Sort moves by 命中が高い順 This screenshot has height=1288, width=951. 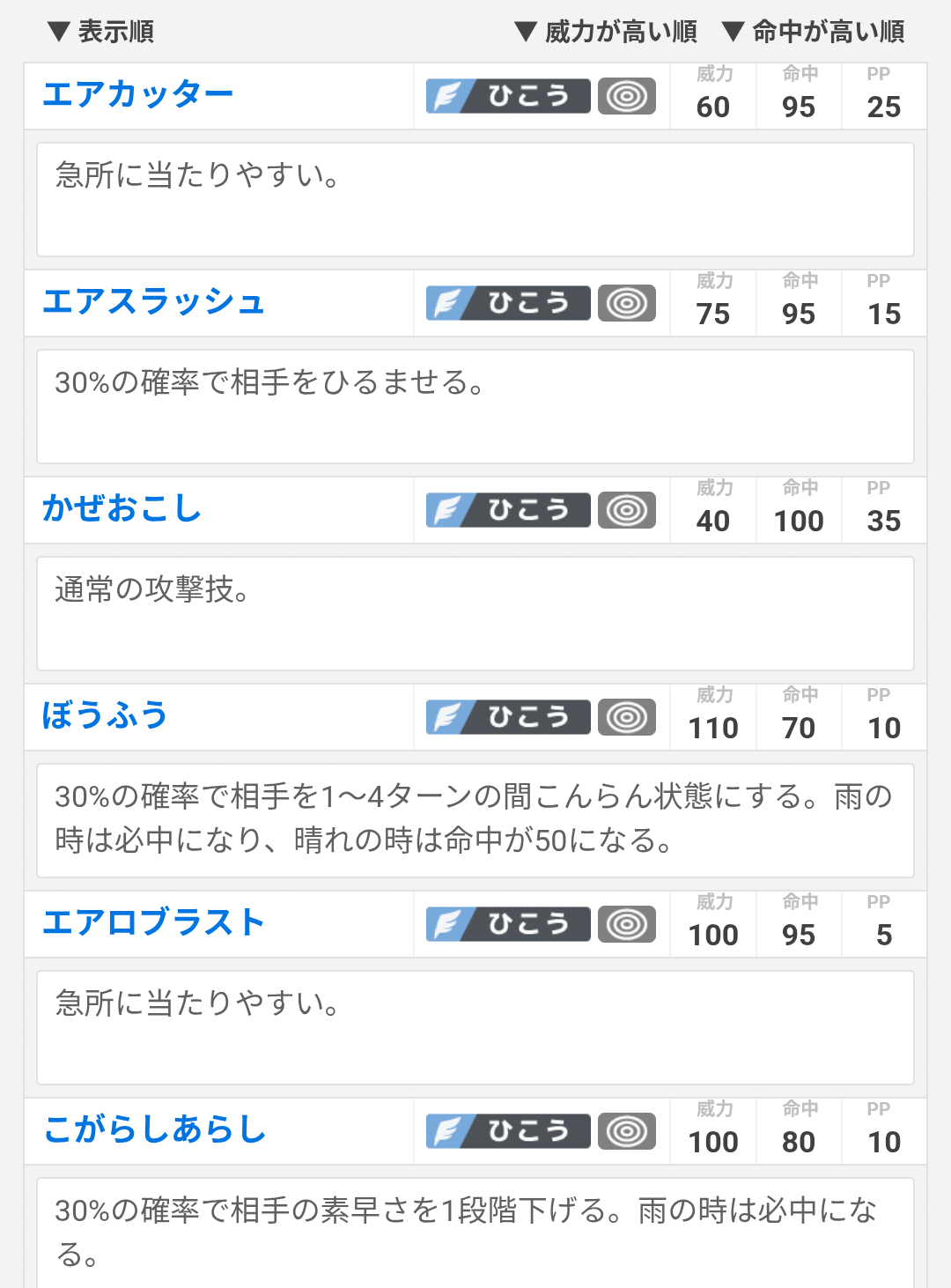tap(814, 32)
